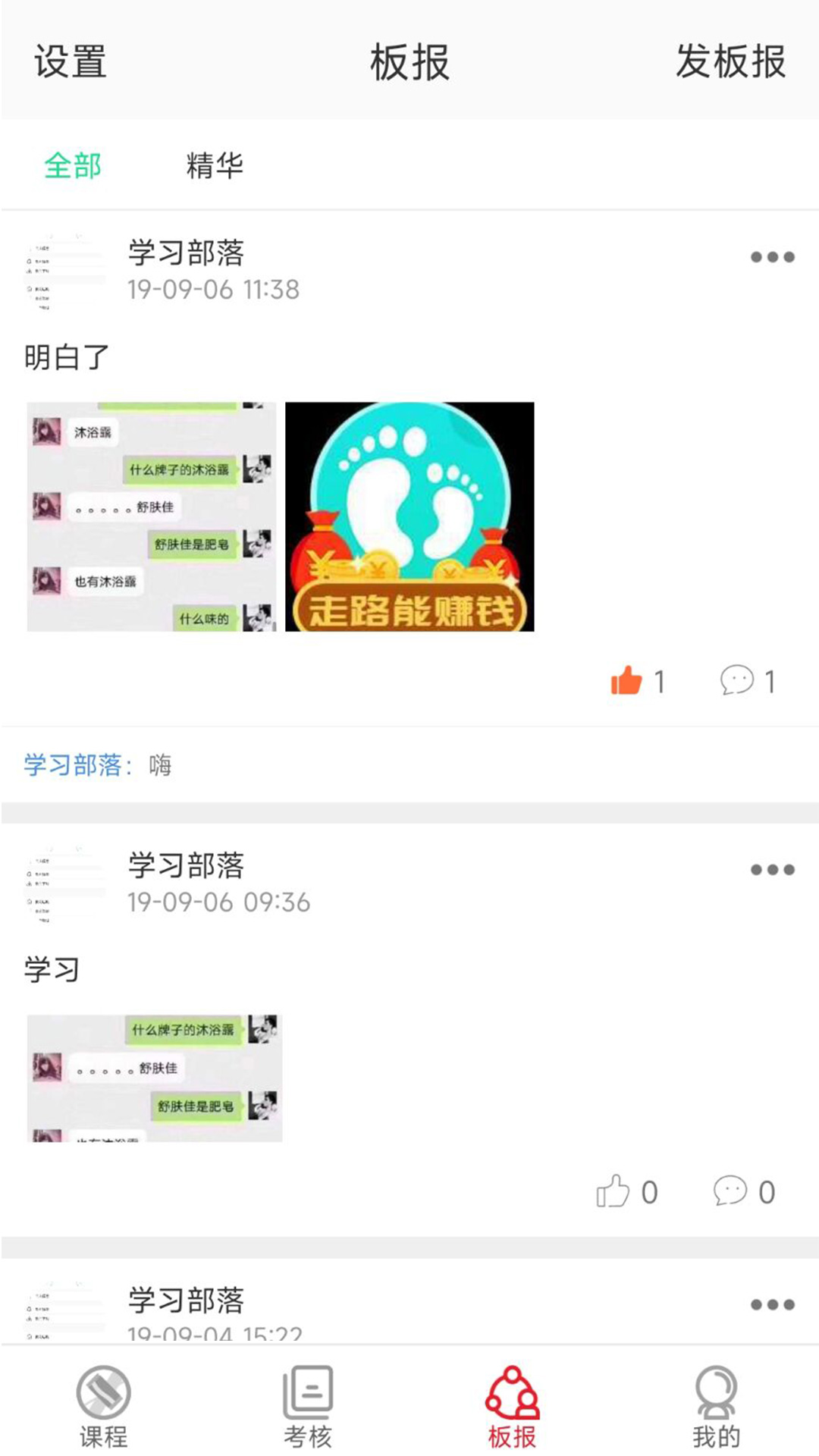Like the 学习 post

pyautogui.click(x=613, y=1191)
